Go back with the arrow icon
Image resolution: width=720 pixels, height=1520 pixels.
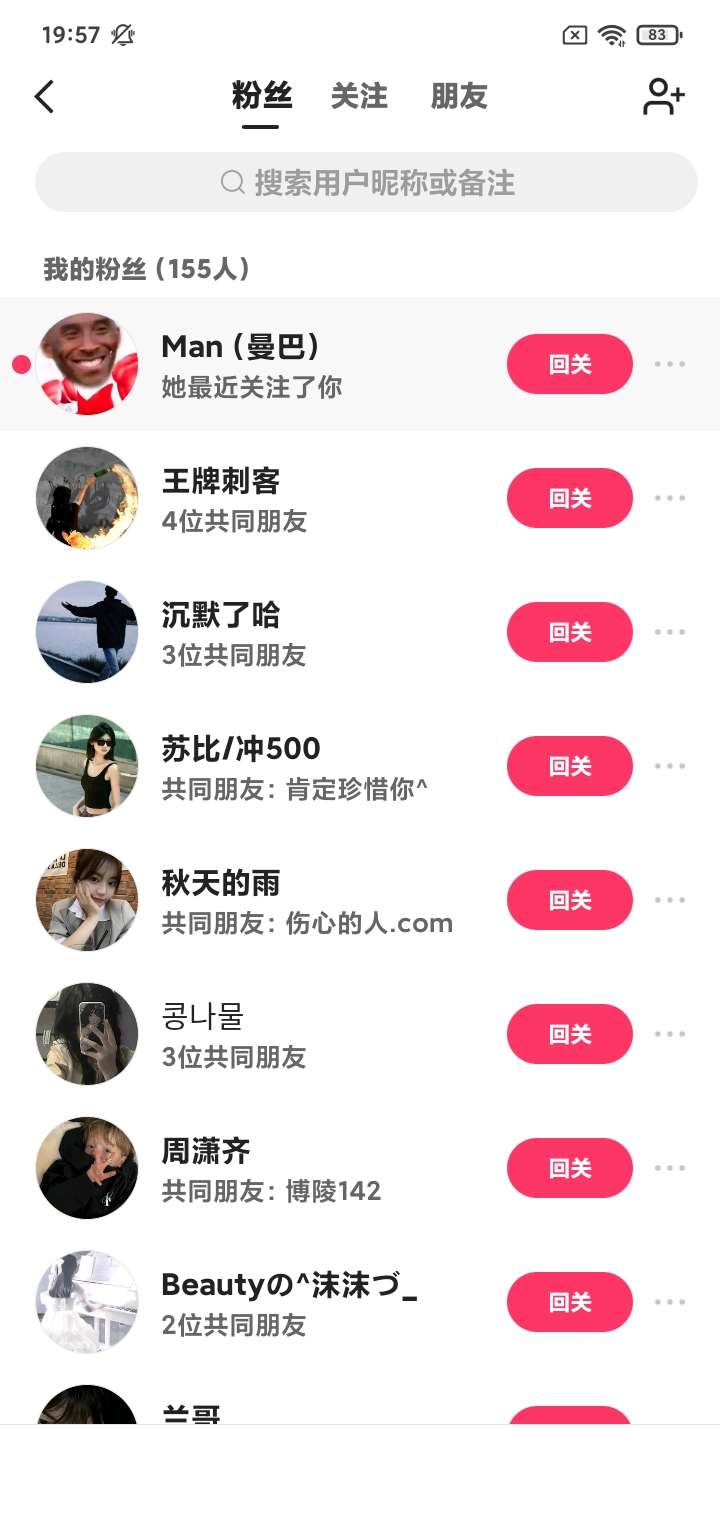click(44, 97)
